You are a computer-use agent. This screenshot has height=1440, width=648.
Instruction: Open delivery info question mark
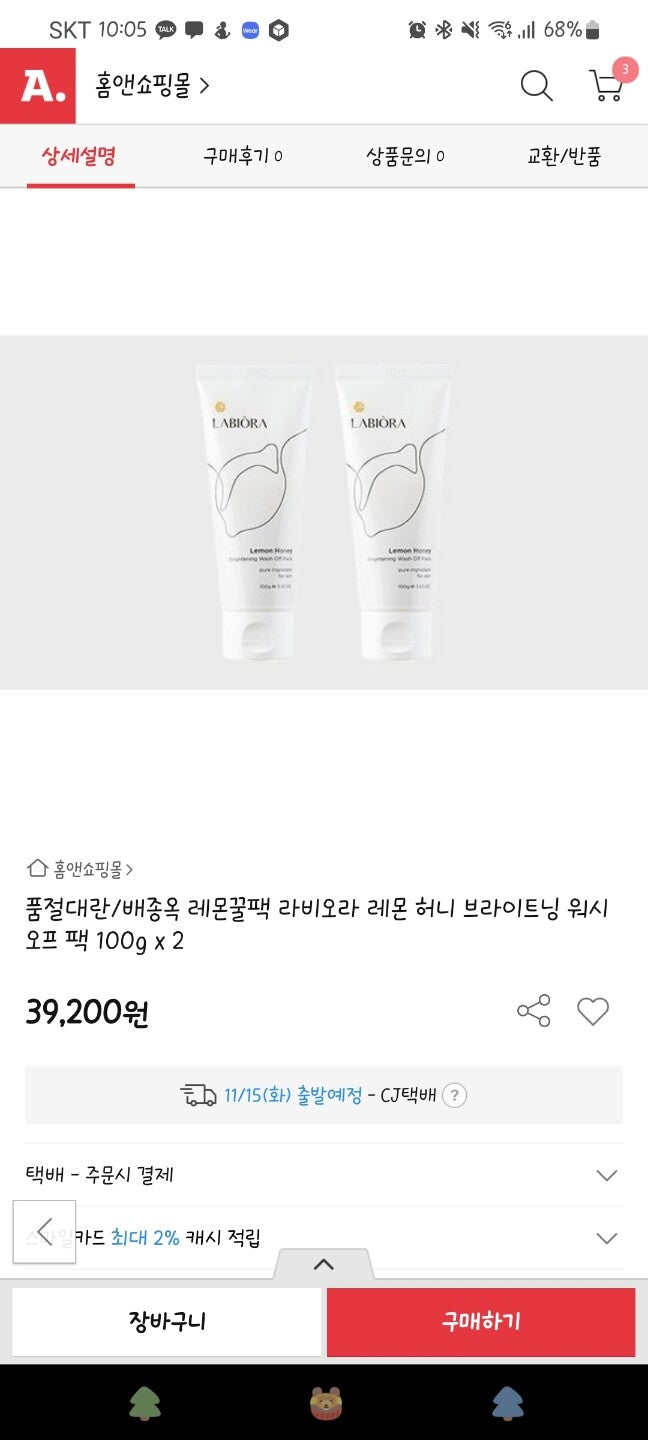[x=454, y=1095]
